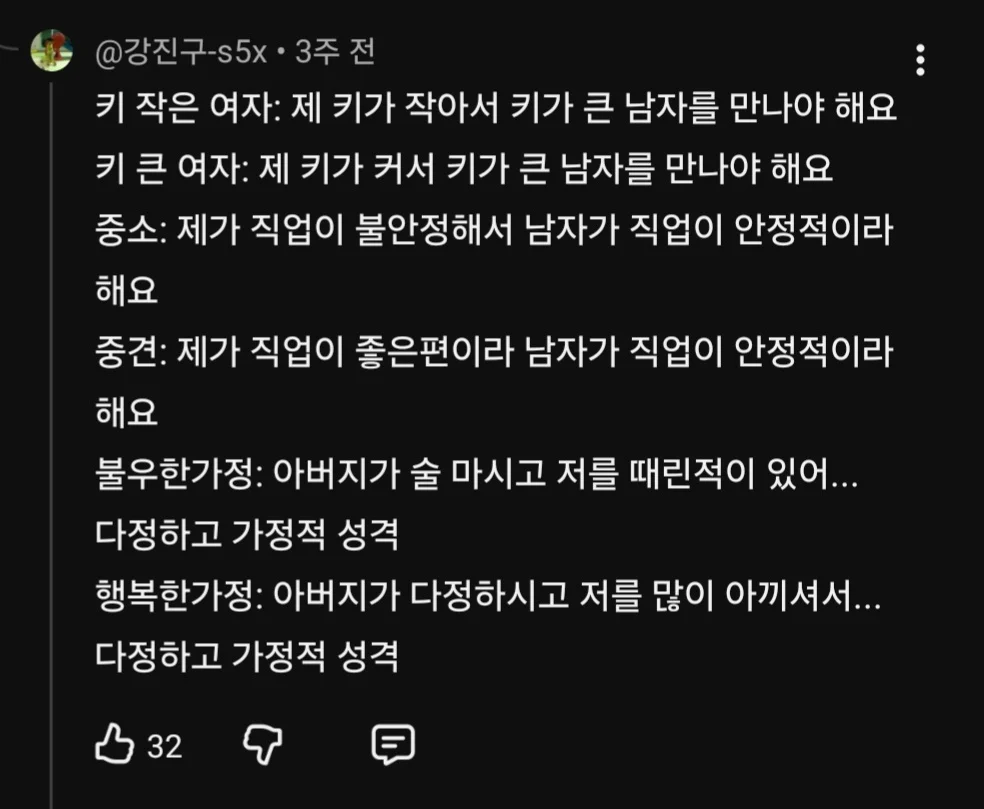Screen dimensions: 984x809
Task: Open 강진구-s5x's profile avatar
Action: (x=51, y=50)
